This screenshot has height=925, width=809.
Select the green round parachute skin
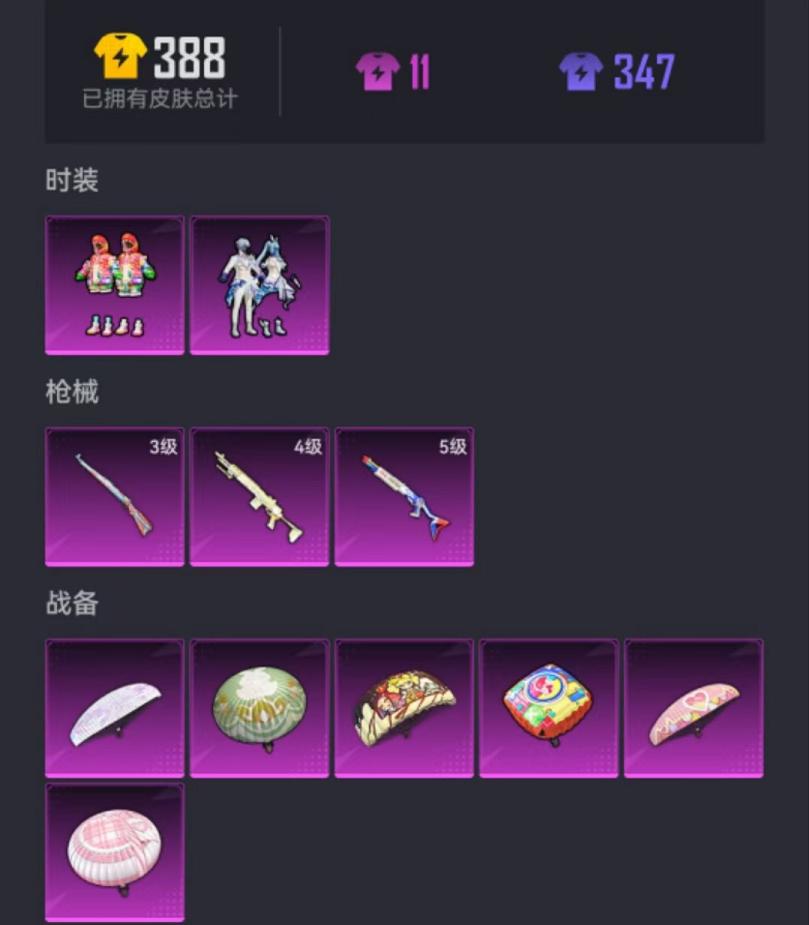point(259,708)
